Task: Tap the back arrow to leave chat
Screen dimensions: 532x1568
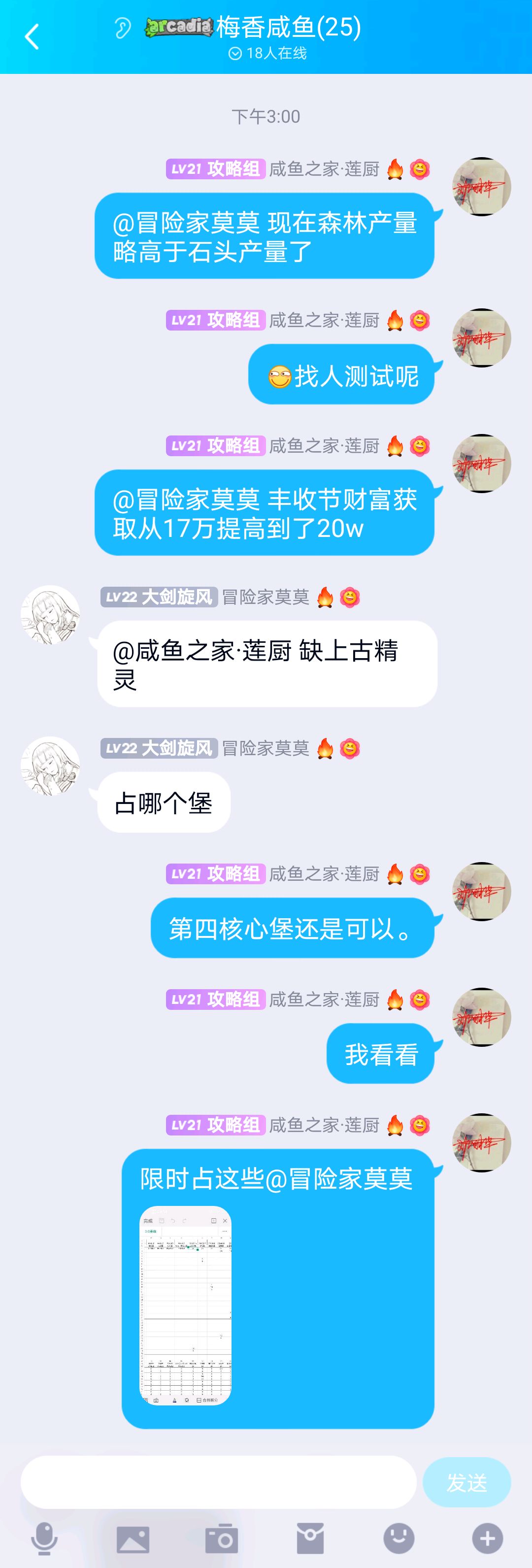Action: 32,35
